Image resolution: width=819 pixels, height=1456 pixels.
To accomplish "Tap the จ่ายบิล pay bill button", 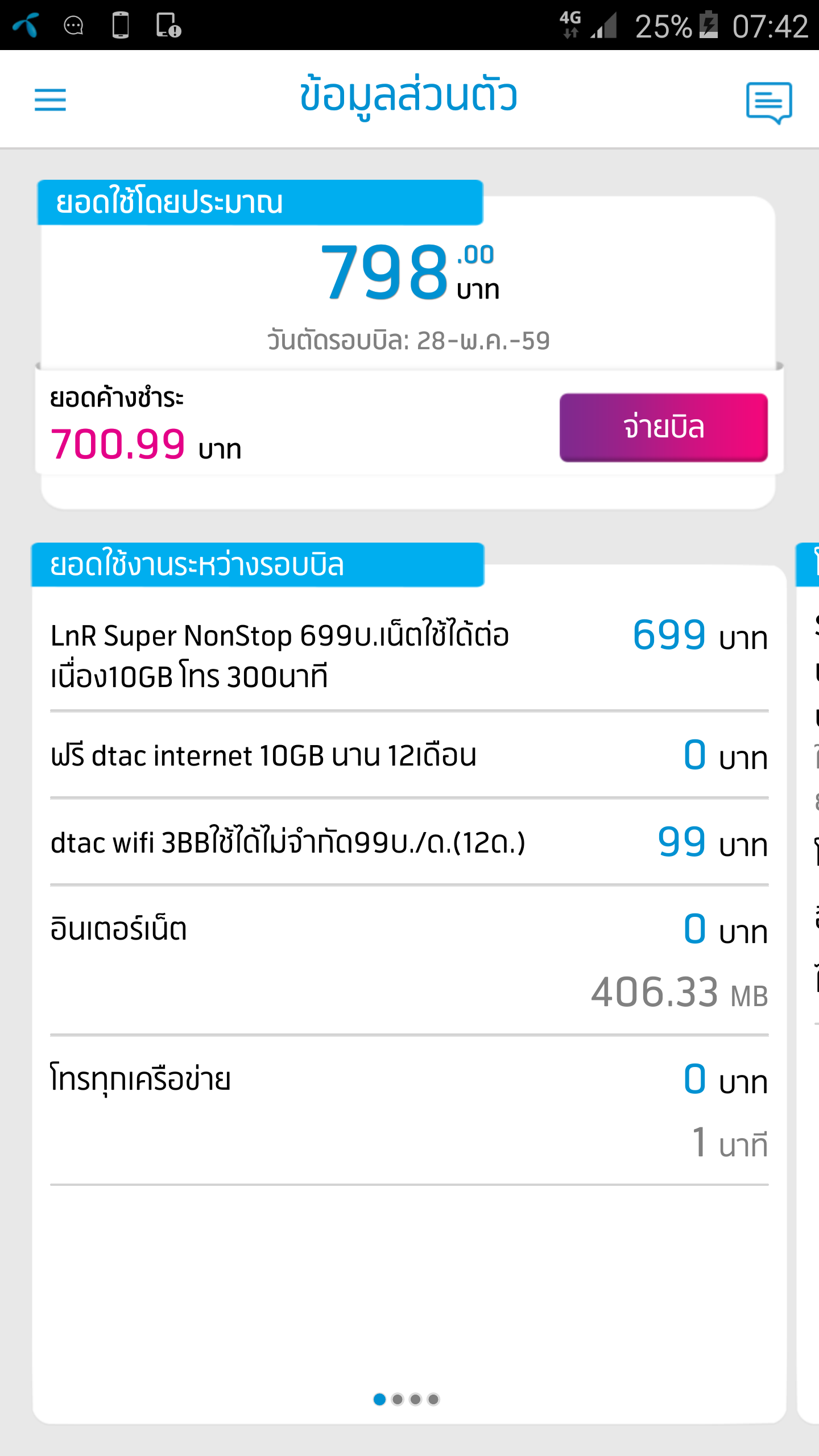I will (x=663, y=427).
